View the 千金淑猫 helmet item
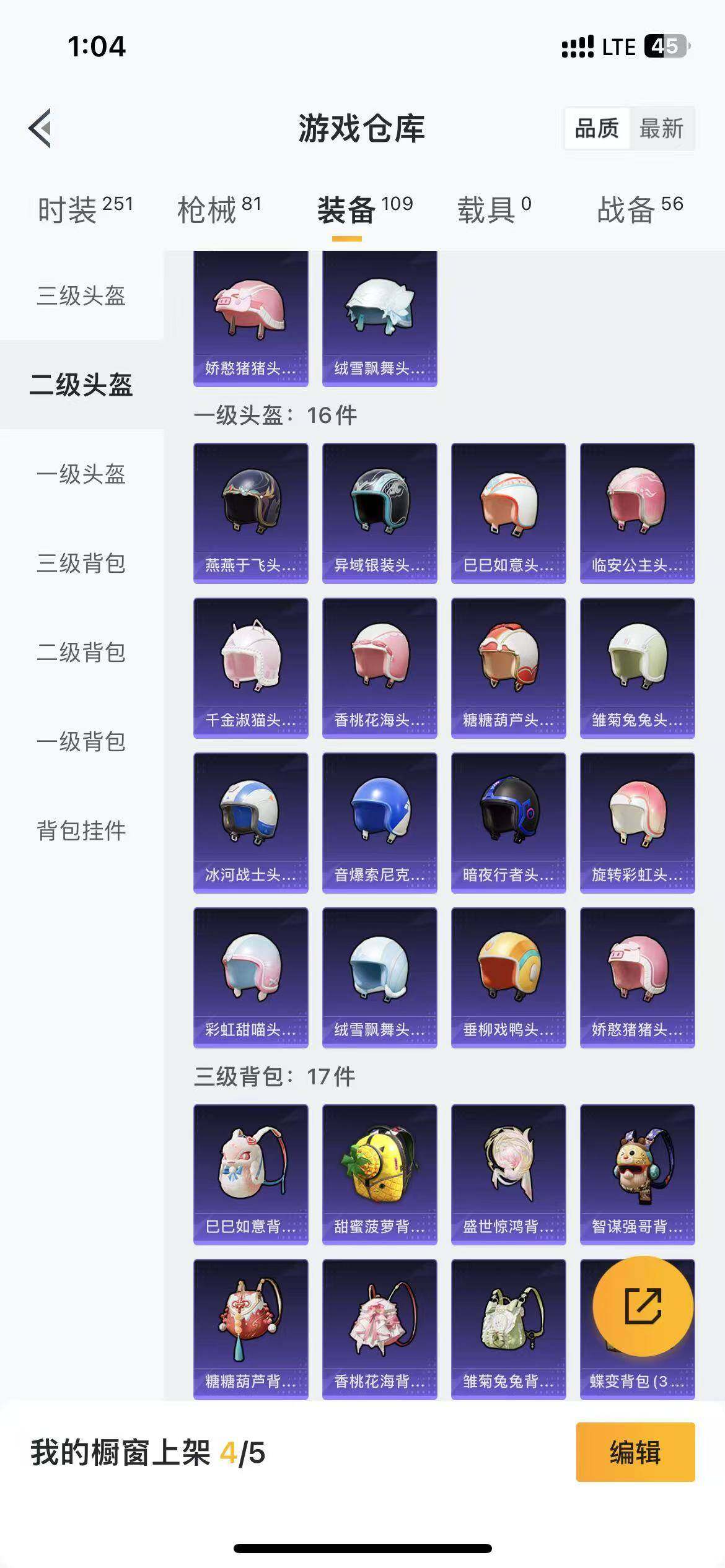The width and height of the screenshot is (725, 1568). (251, 668)
